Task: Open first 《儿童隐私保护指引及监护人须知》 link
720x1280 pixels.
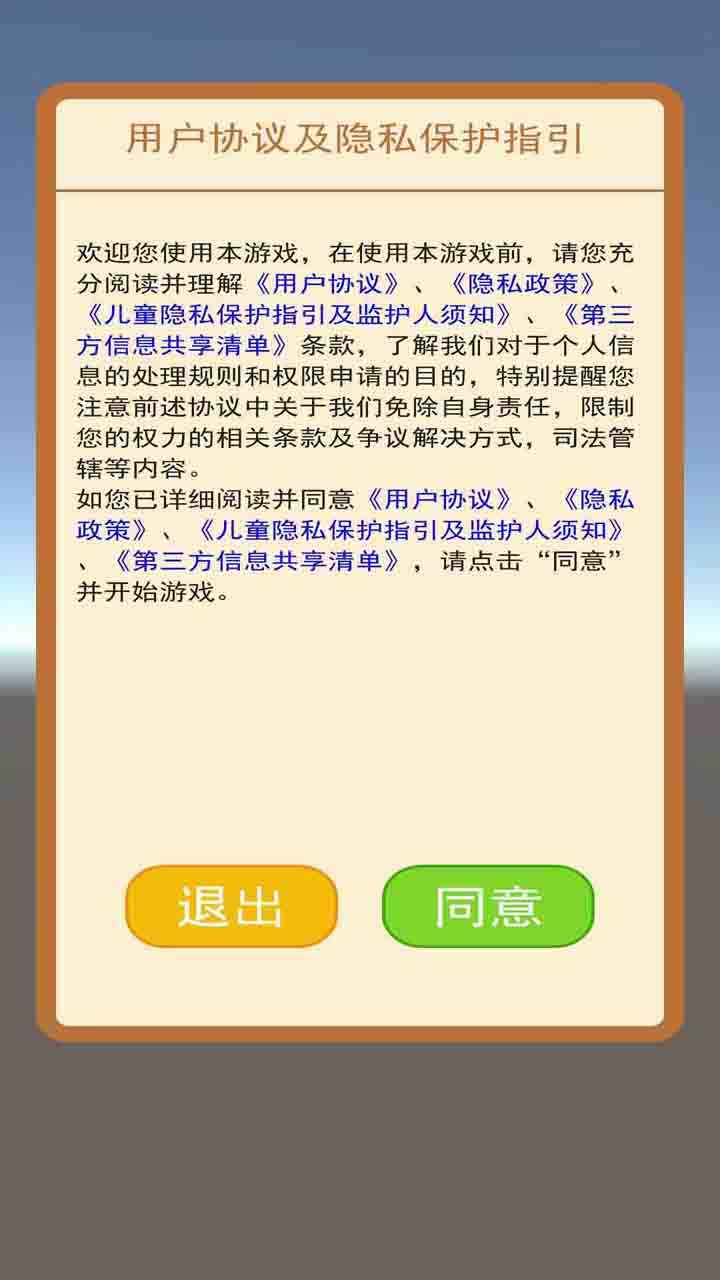Action: 299,314
